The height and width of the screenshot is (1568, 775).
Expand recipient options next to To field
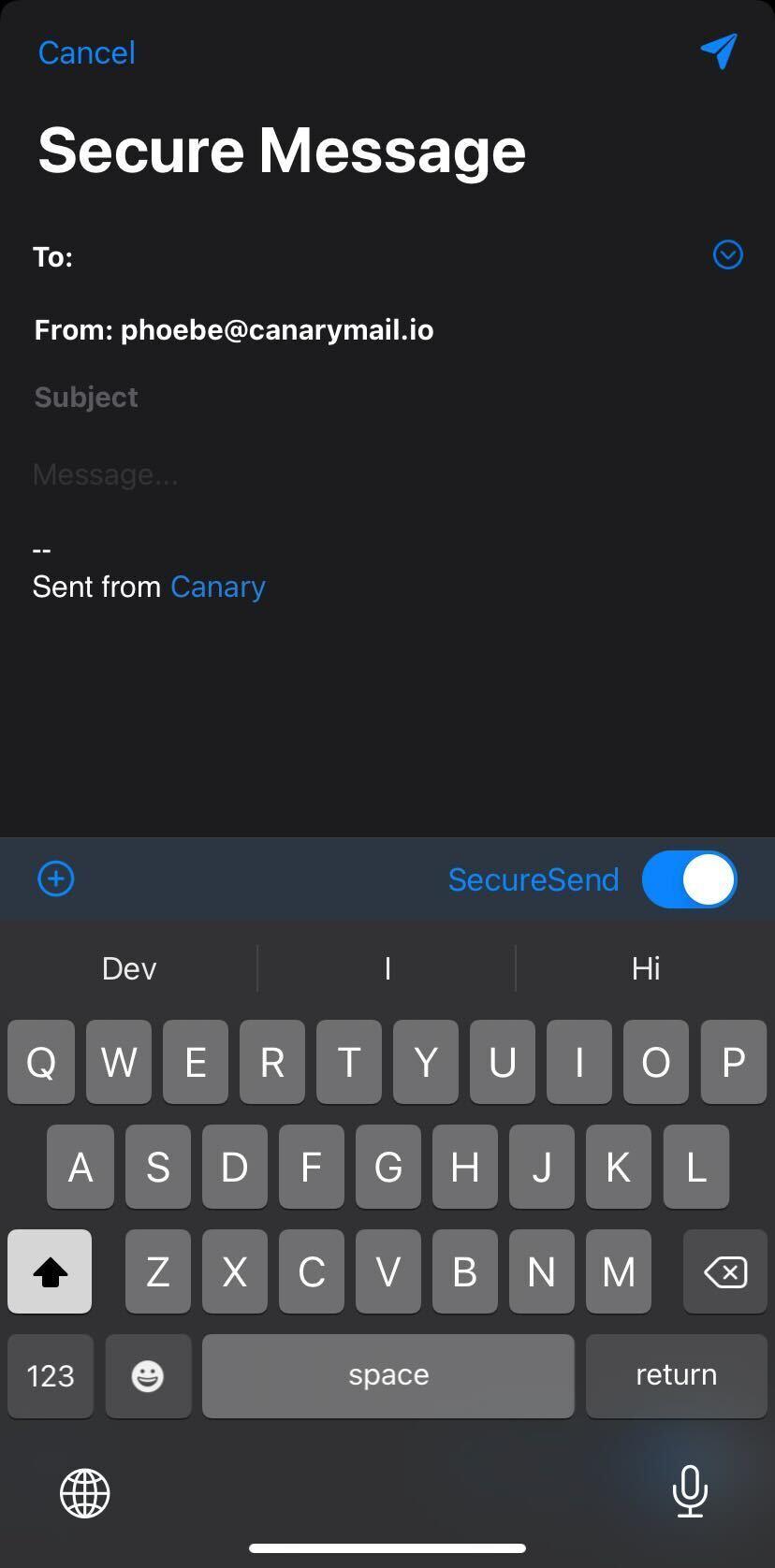pos(727,254)
